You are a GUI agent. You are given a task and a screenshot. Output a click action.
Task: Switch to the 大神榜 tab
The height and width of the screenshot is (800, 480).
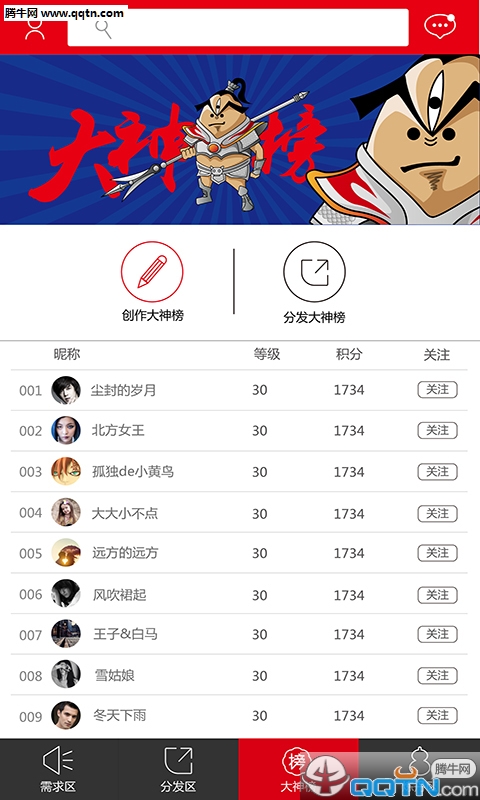298,769
